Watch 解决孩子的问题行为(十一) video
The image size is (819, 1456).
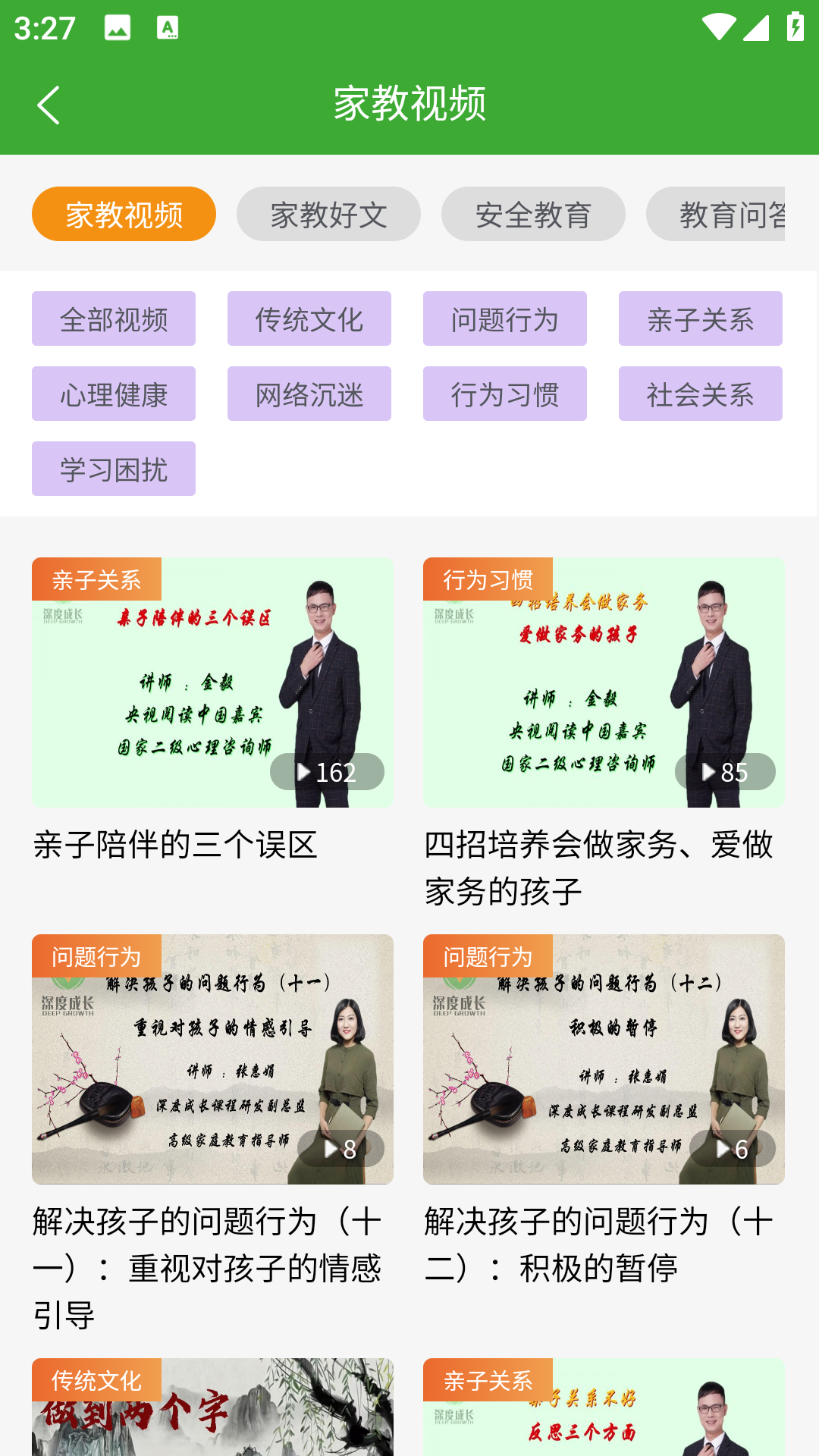(212, 1059)
